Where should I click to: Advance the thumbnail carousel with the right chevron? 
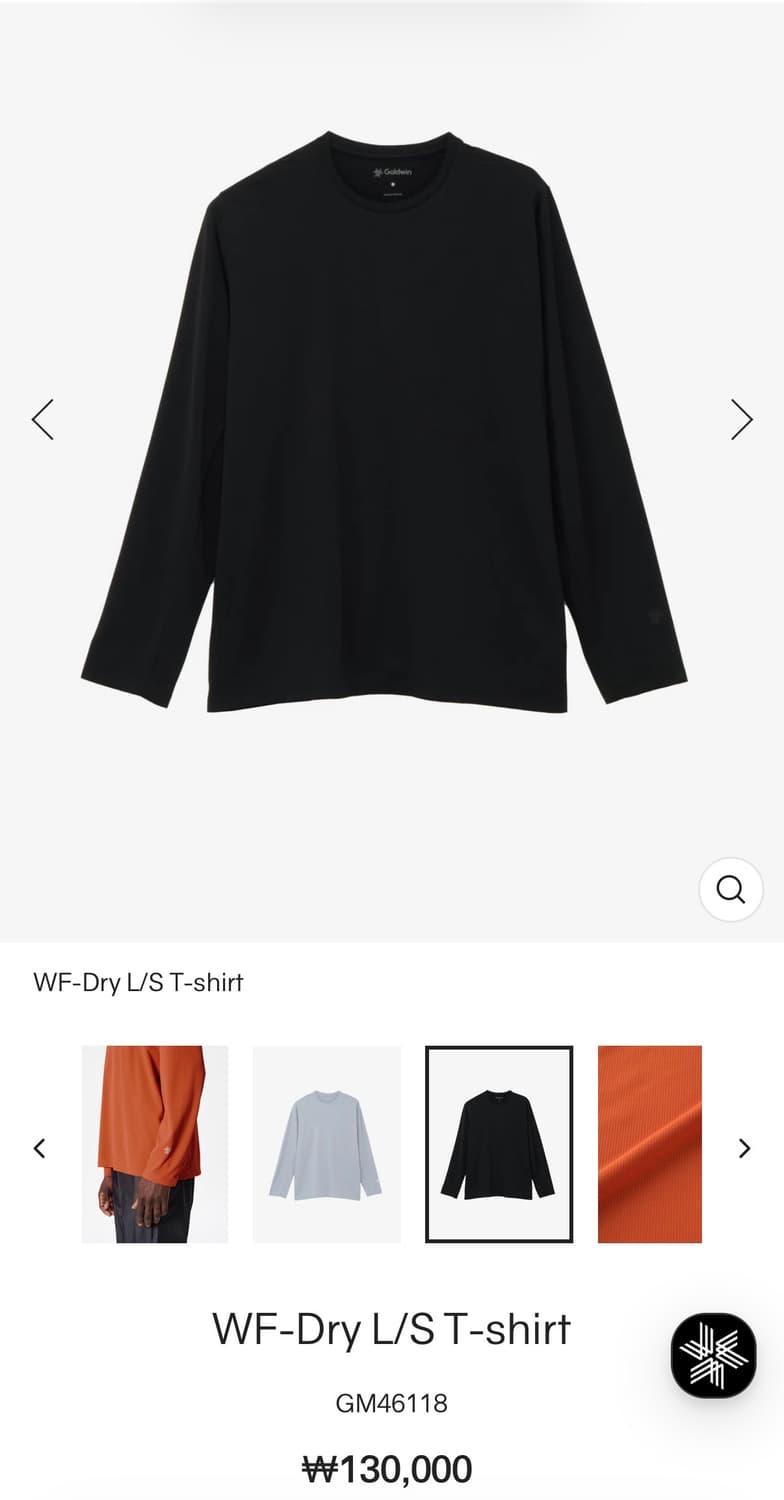click(744, 1147)
